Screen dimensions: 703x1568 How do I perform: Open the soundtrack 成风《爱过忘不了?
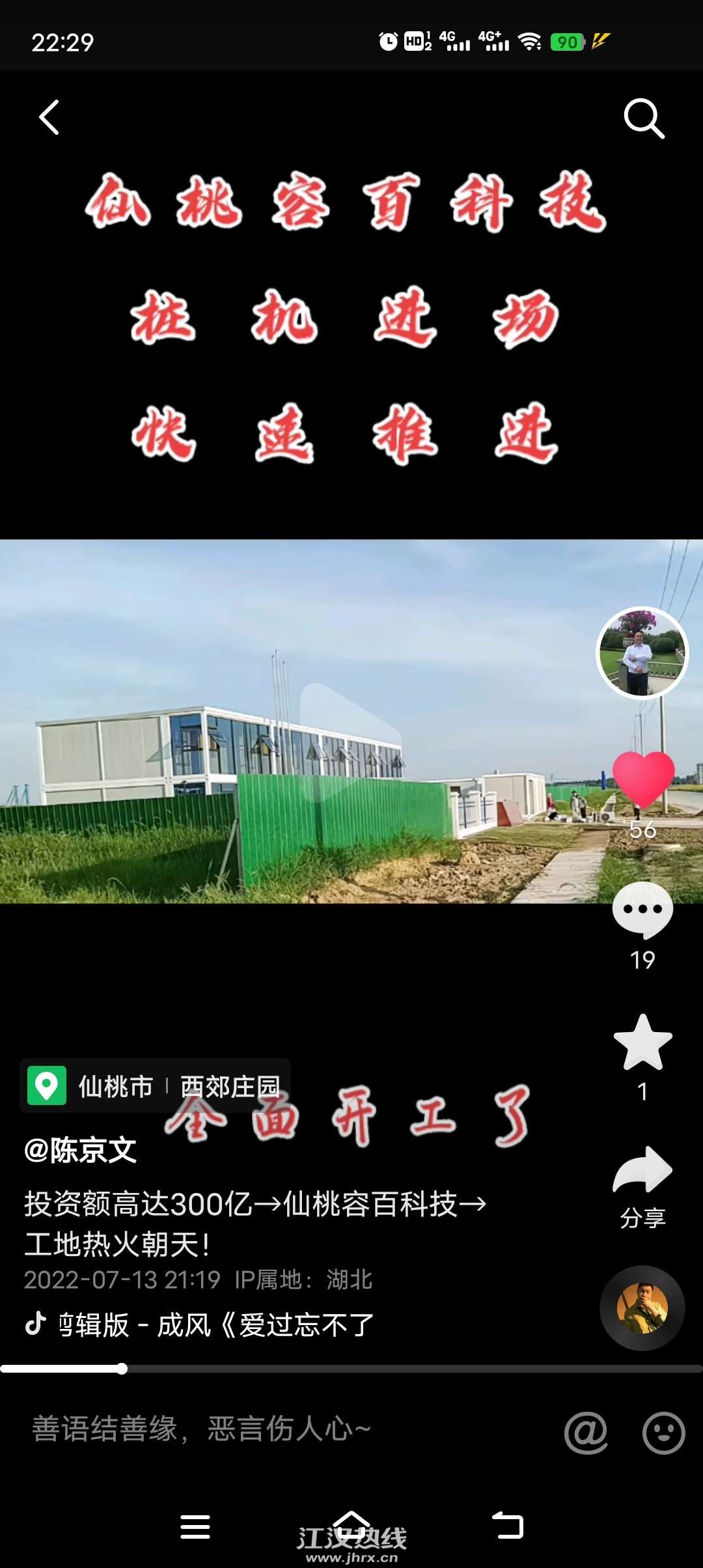point(215,1325)
